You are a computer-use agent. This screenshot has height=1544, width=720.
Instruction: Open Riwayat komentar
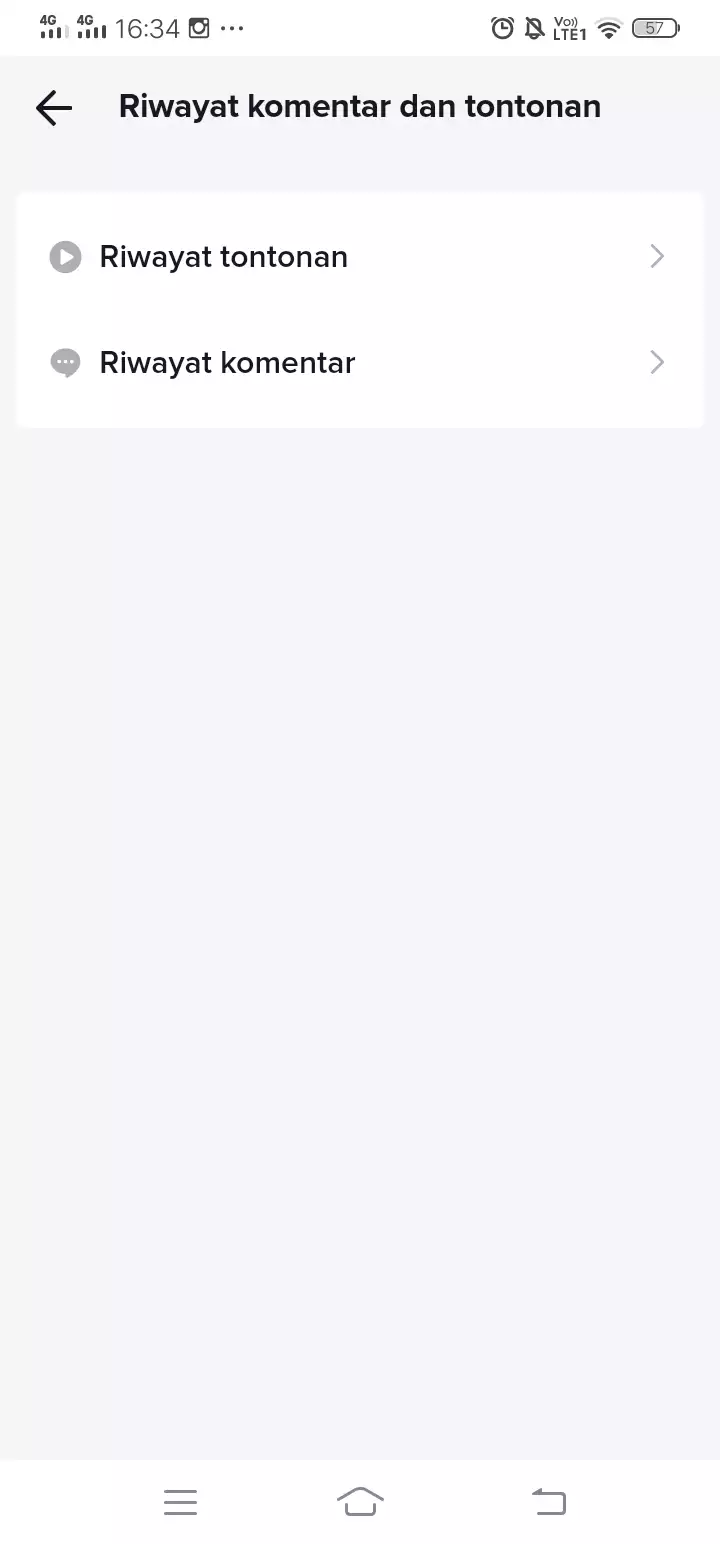[x=360, y=362]
